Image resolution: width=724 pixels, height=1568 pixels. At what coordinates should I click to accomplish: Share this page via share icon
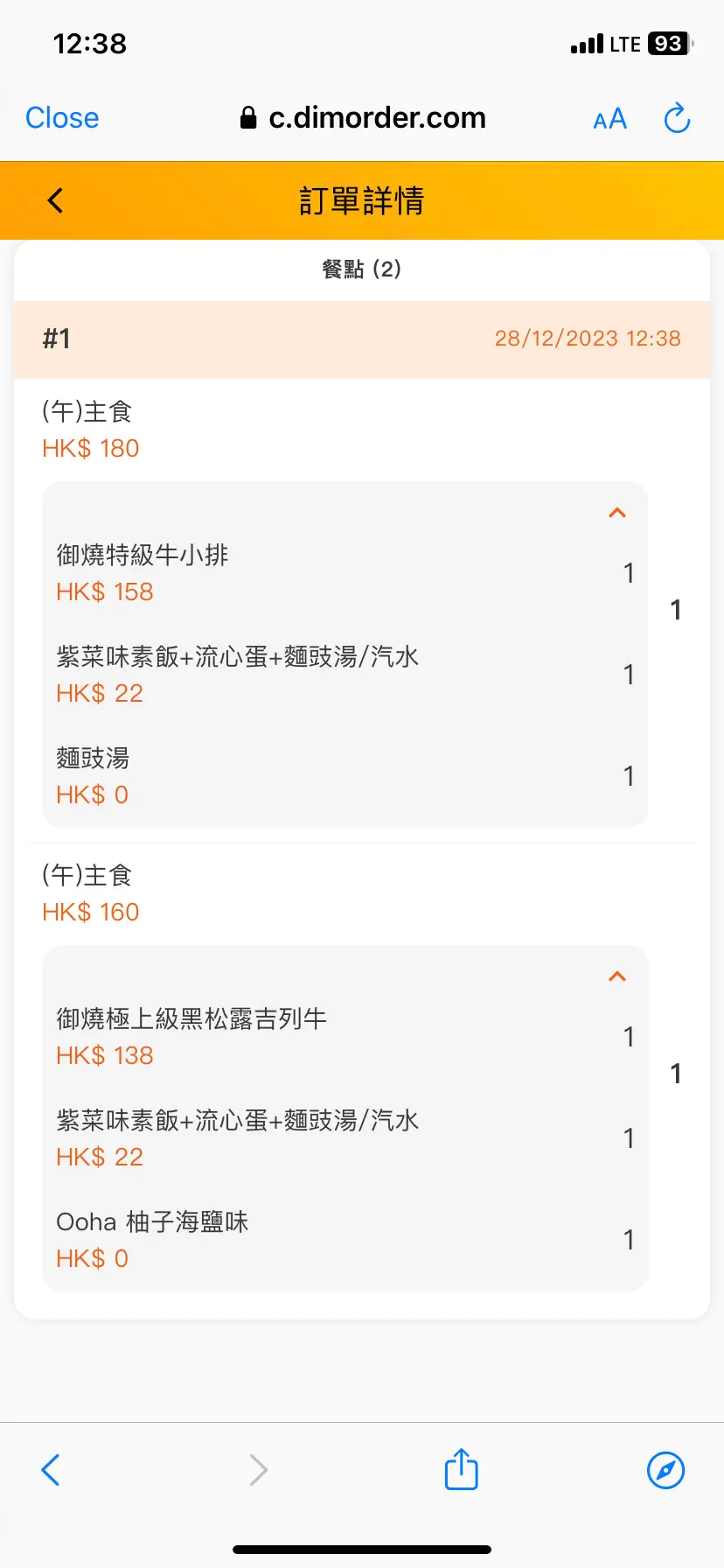coord(461,1468)
